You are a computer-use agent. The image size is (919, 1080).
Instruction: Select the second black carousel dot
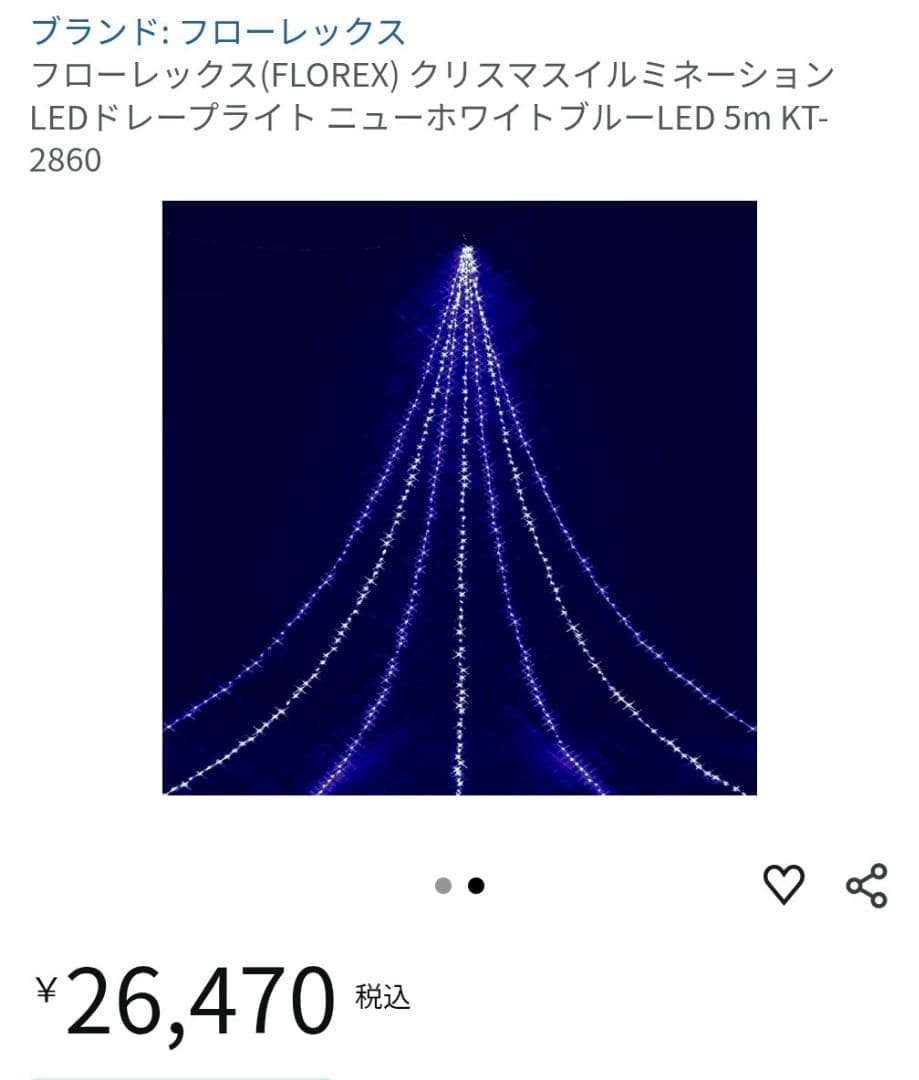click(x=477, y=884)
